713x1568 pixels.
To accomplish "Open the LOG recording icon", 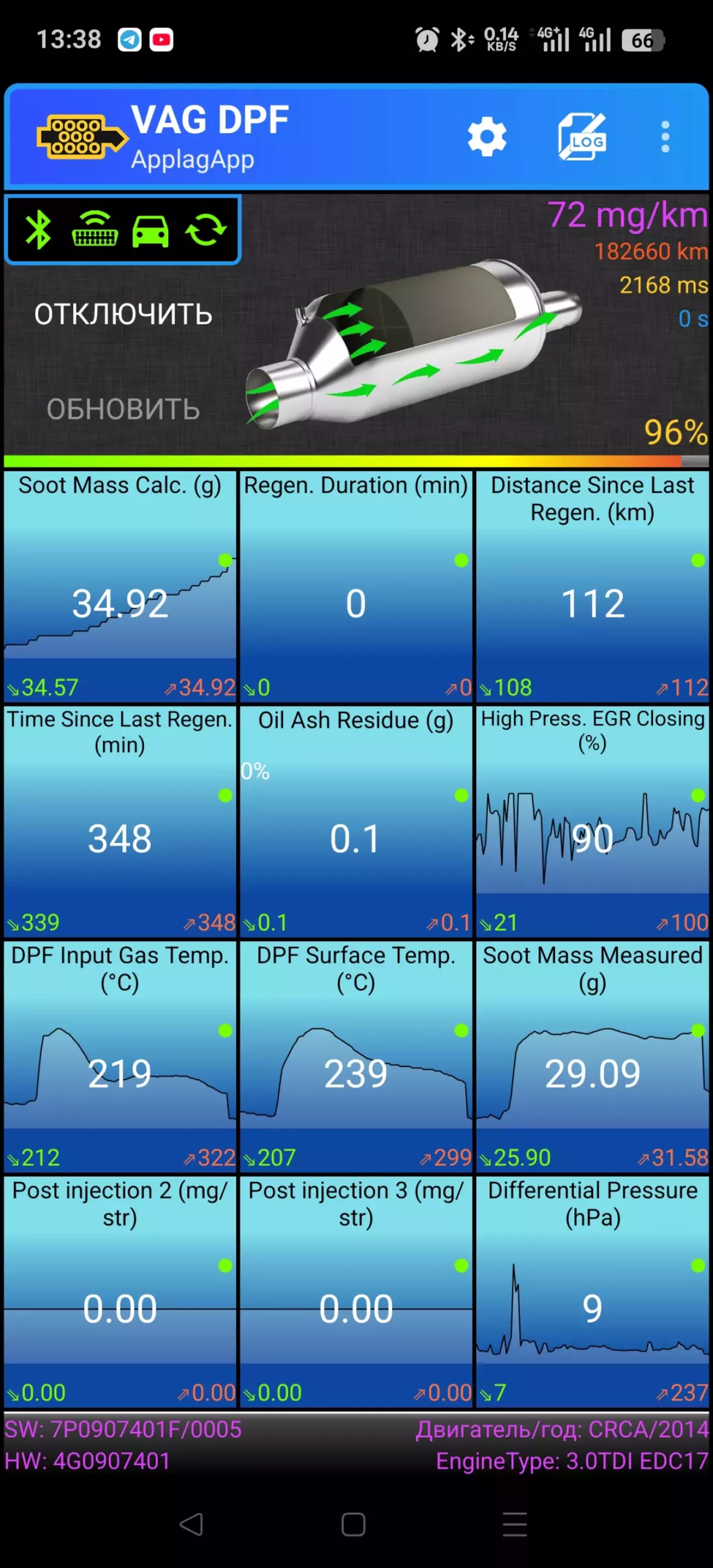I will [582, 137].
